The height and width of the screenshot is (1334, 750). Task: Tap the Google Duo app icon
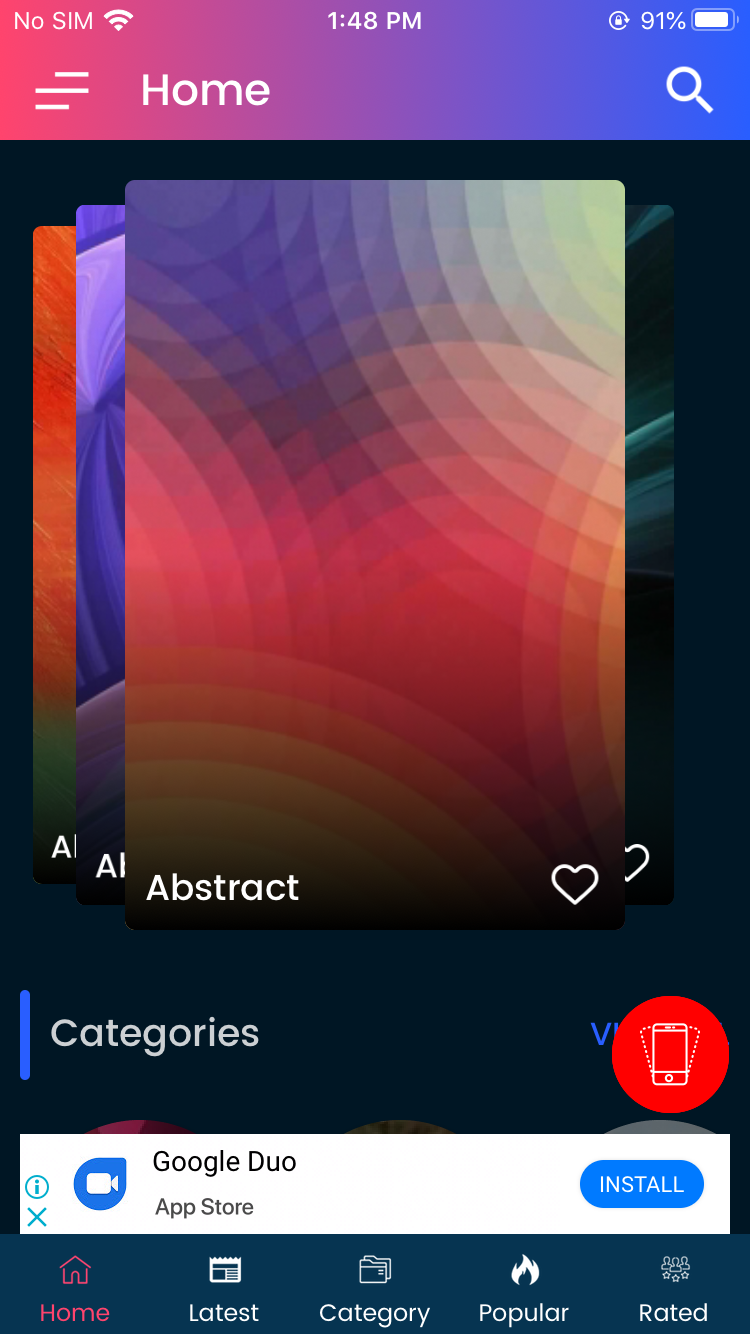point(101,1184)
